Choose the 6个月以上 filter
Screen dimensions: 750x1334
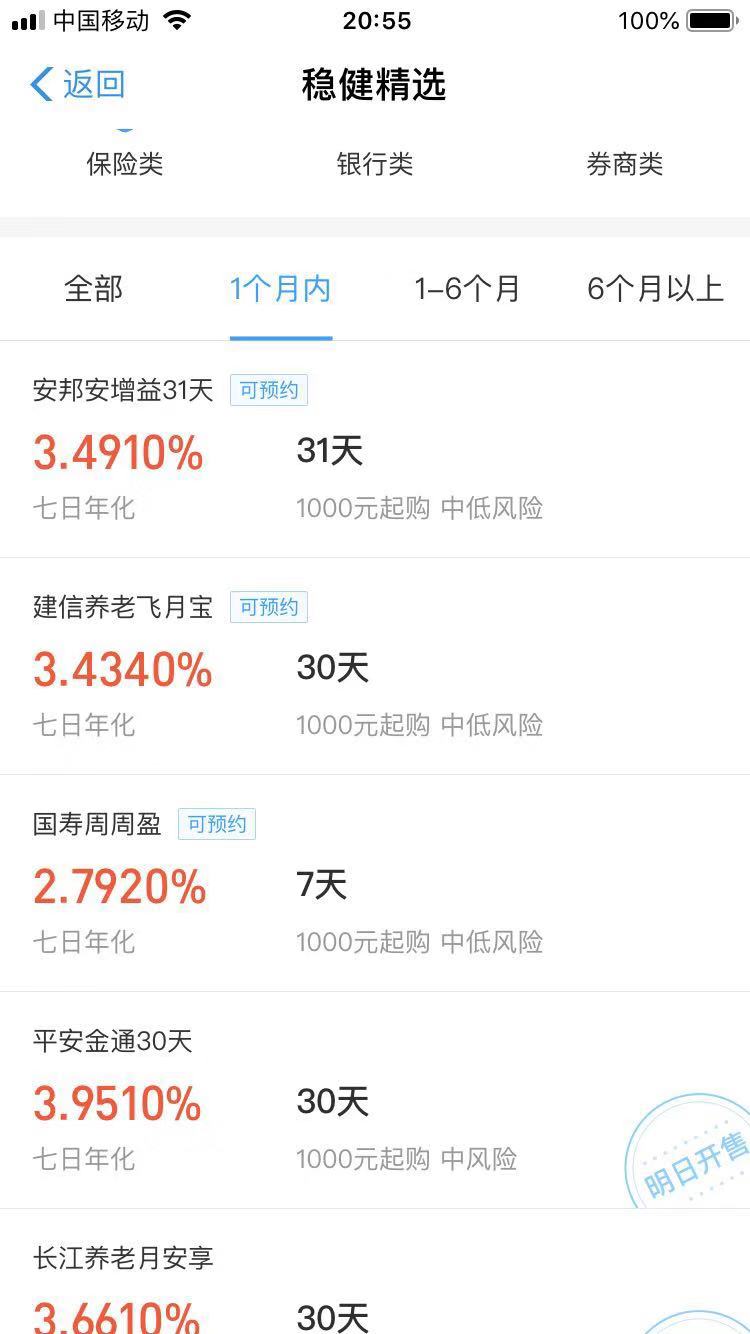[654, 288]
